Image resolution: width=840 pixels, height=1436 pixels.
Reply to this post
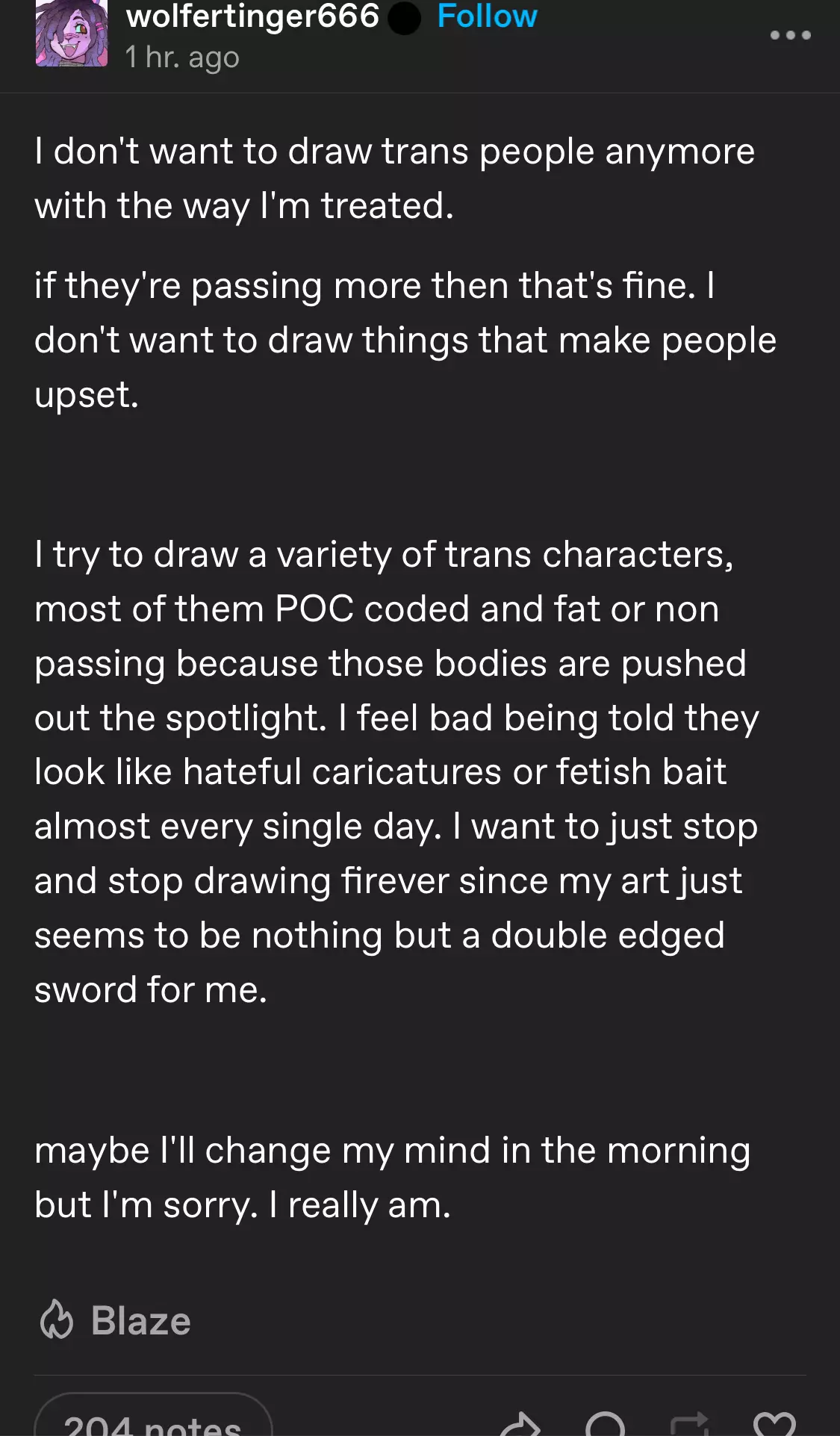(605, 1424)
